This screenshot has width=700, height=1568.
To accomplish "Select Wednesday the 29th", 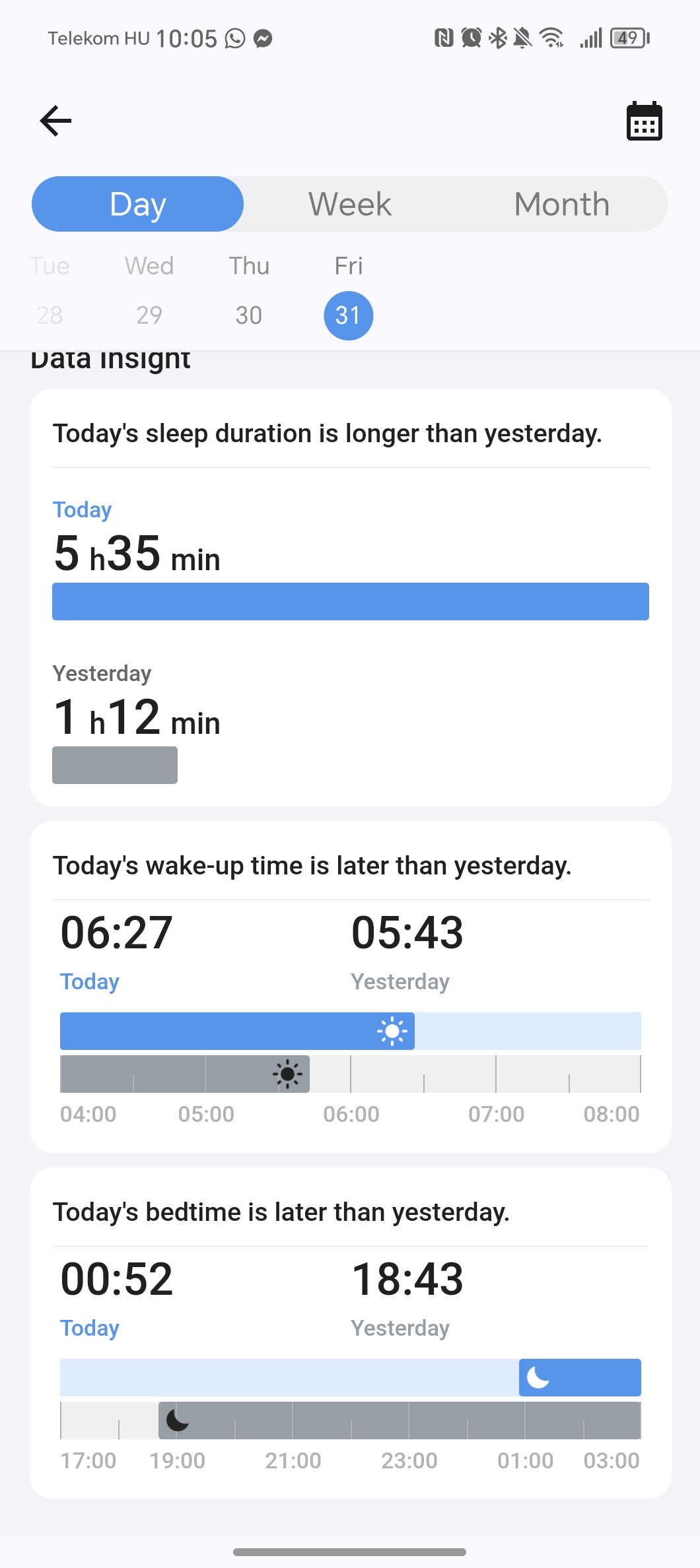I will 149,291.
